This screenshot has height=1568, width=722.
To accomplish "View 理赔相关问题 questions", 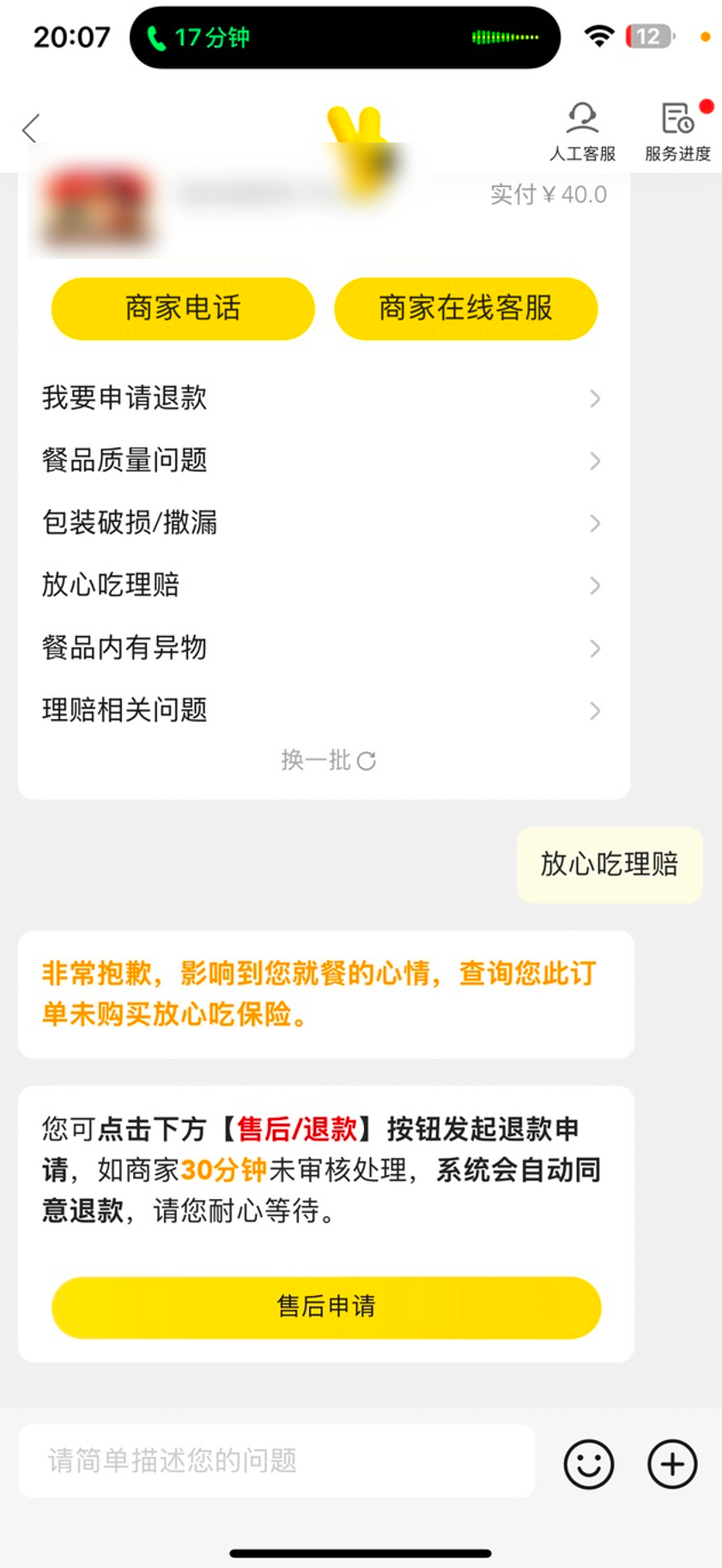I will point(322,711).
